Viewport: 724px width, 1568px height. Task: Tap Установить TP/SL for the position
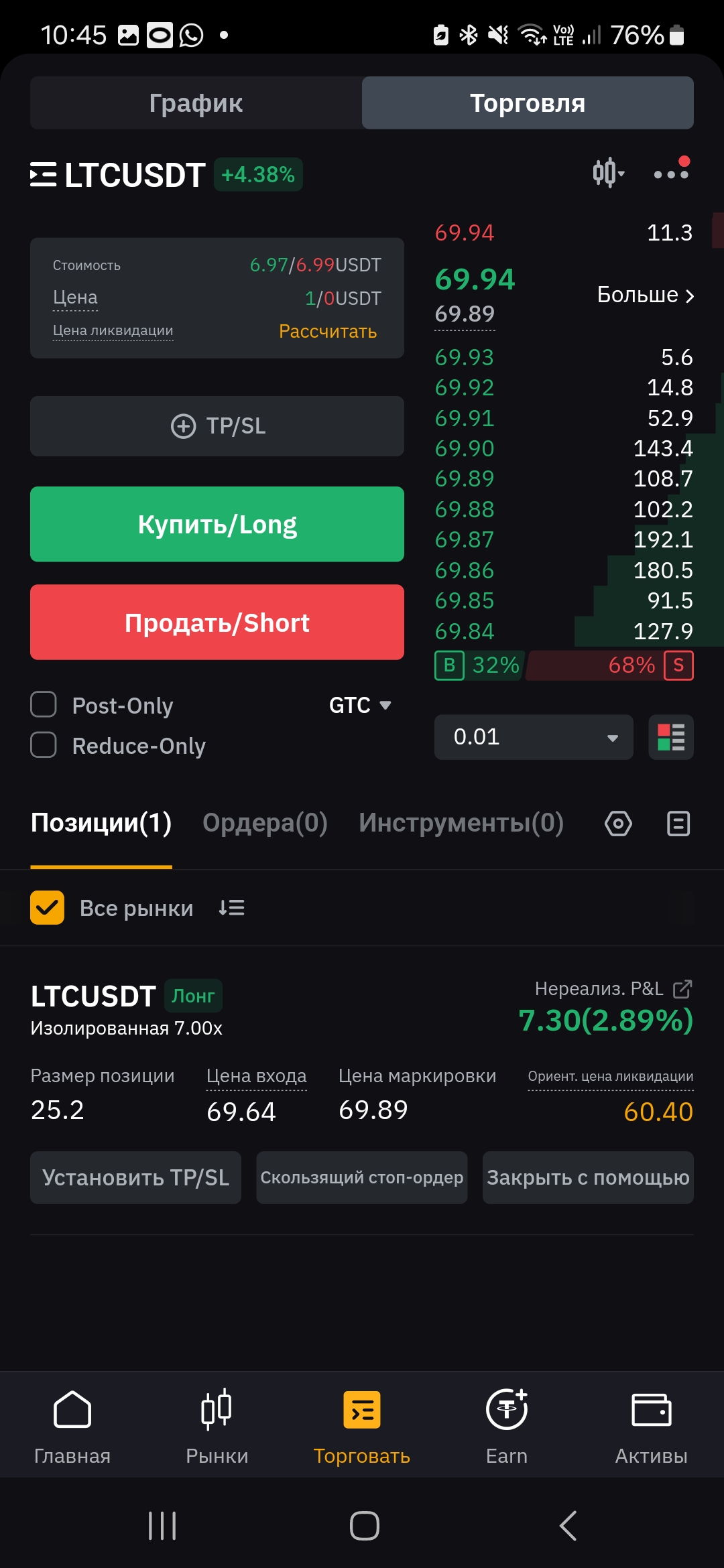(135, 1177)
